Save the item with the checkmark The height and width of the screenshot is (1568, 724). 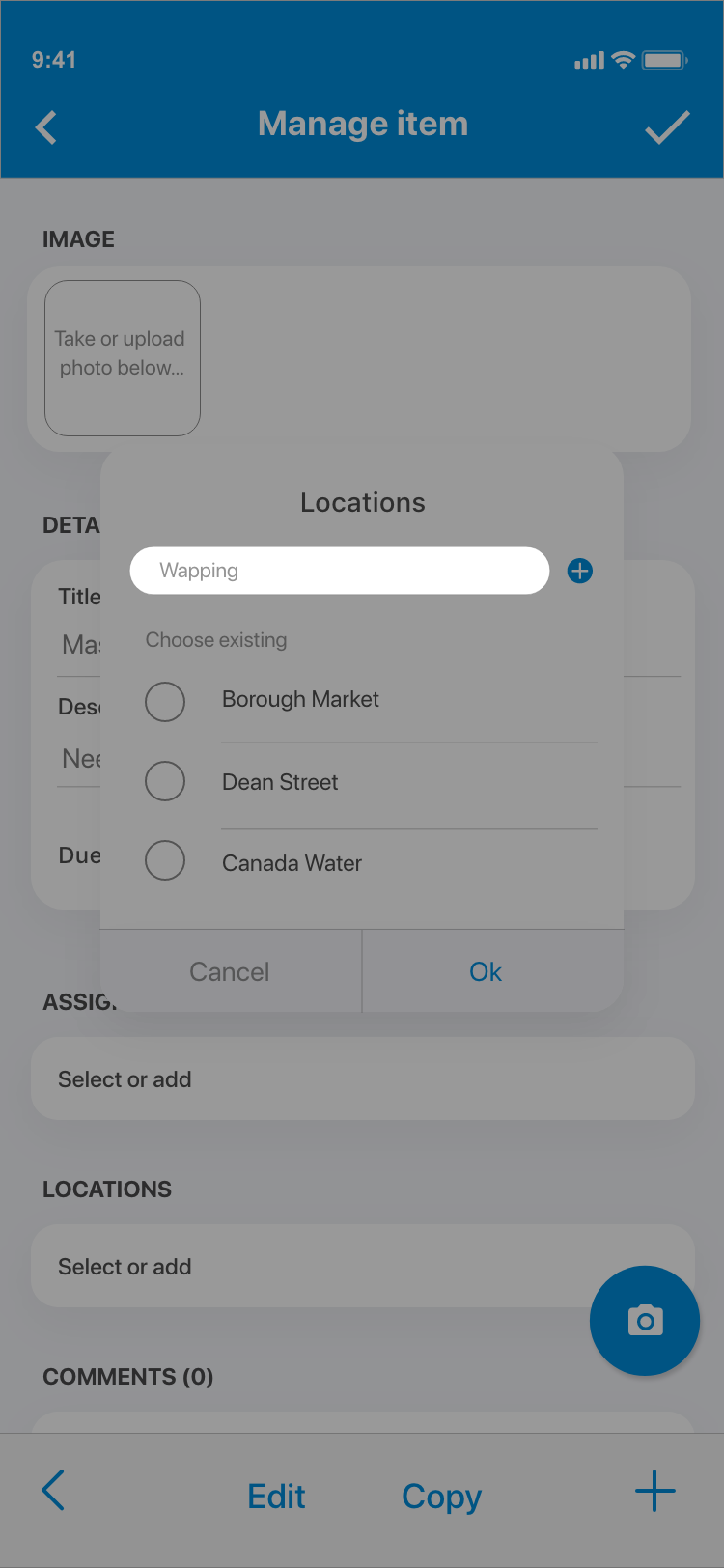tap(667, 126)
